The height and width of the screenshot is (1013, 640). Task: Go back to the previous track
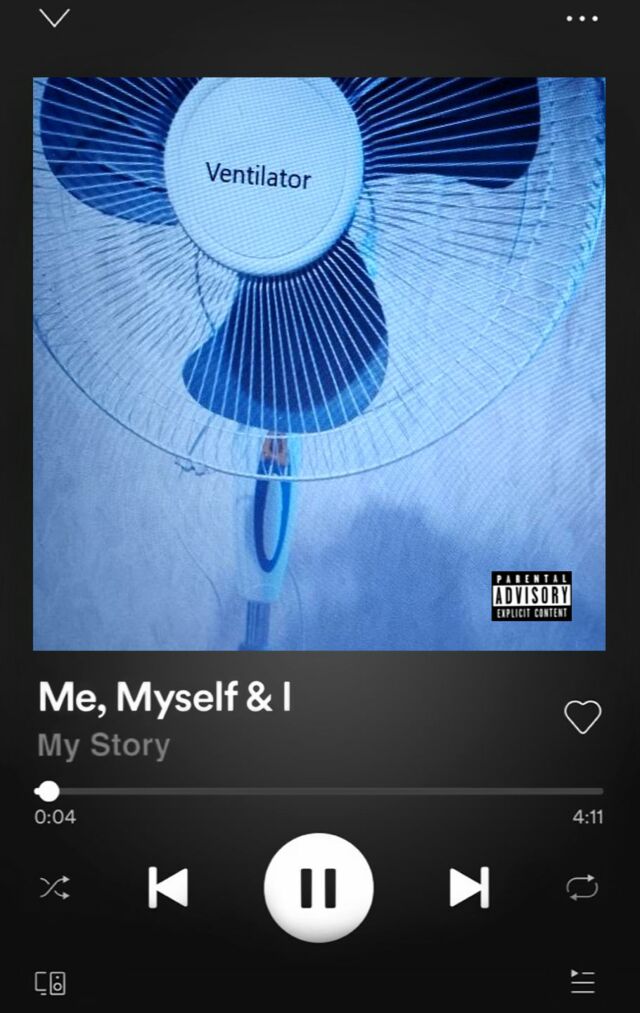pos(168,887)
